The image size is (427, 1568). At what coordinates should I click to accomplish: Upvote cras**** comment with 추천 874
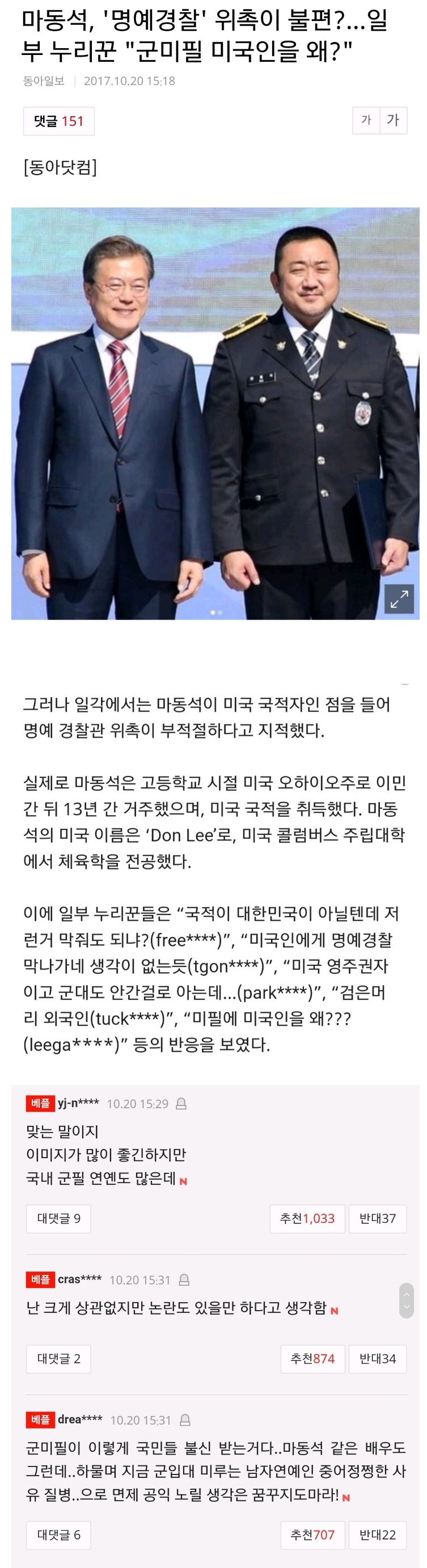312,1359
